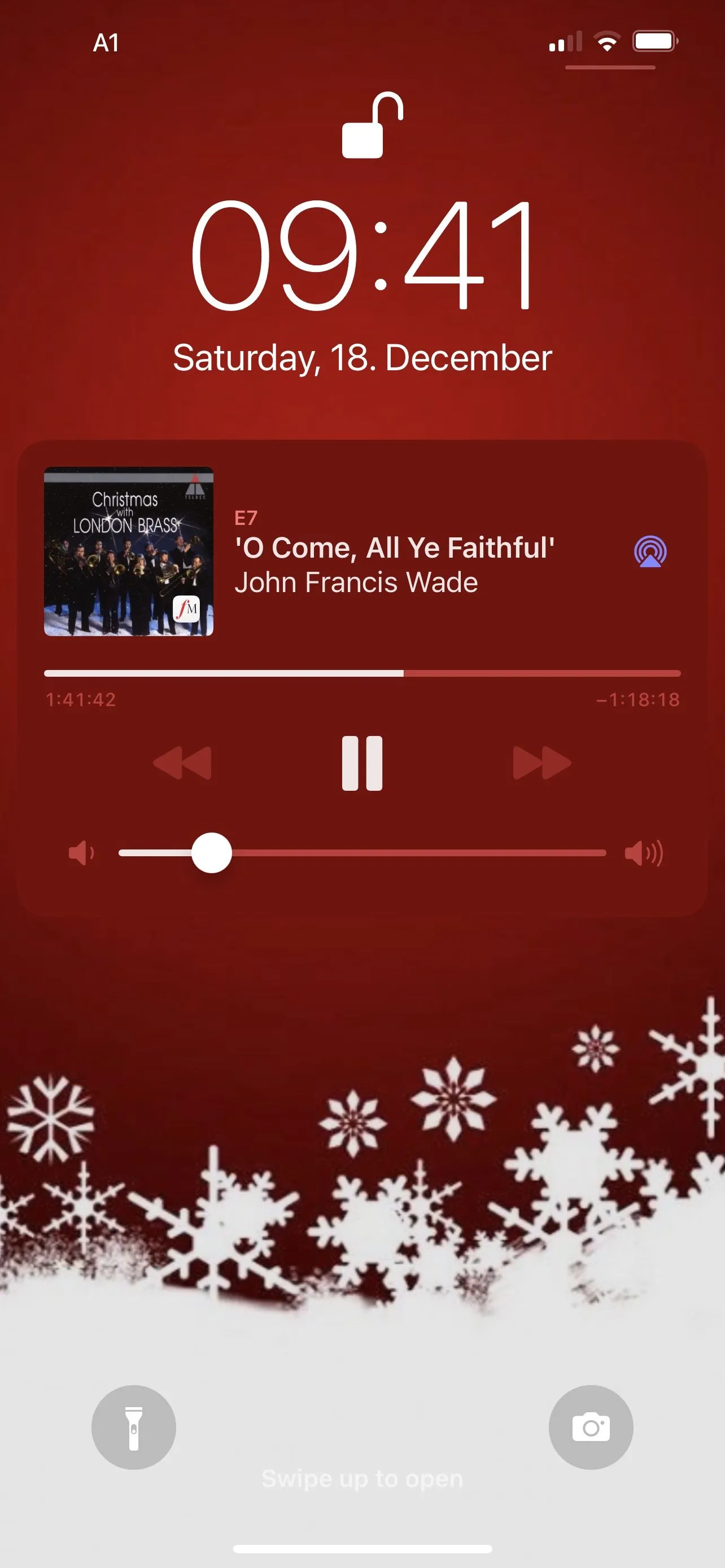
Task: Open Christmas with London Brass album artwork
Action: (x=128, y=551)
